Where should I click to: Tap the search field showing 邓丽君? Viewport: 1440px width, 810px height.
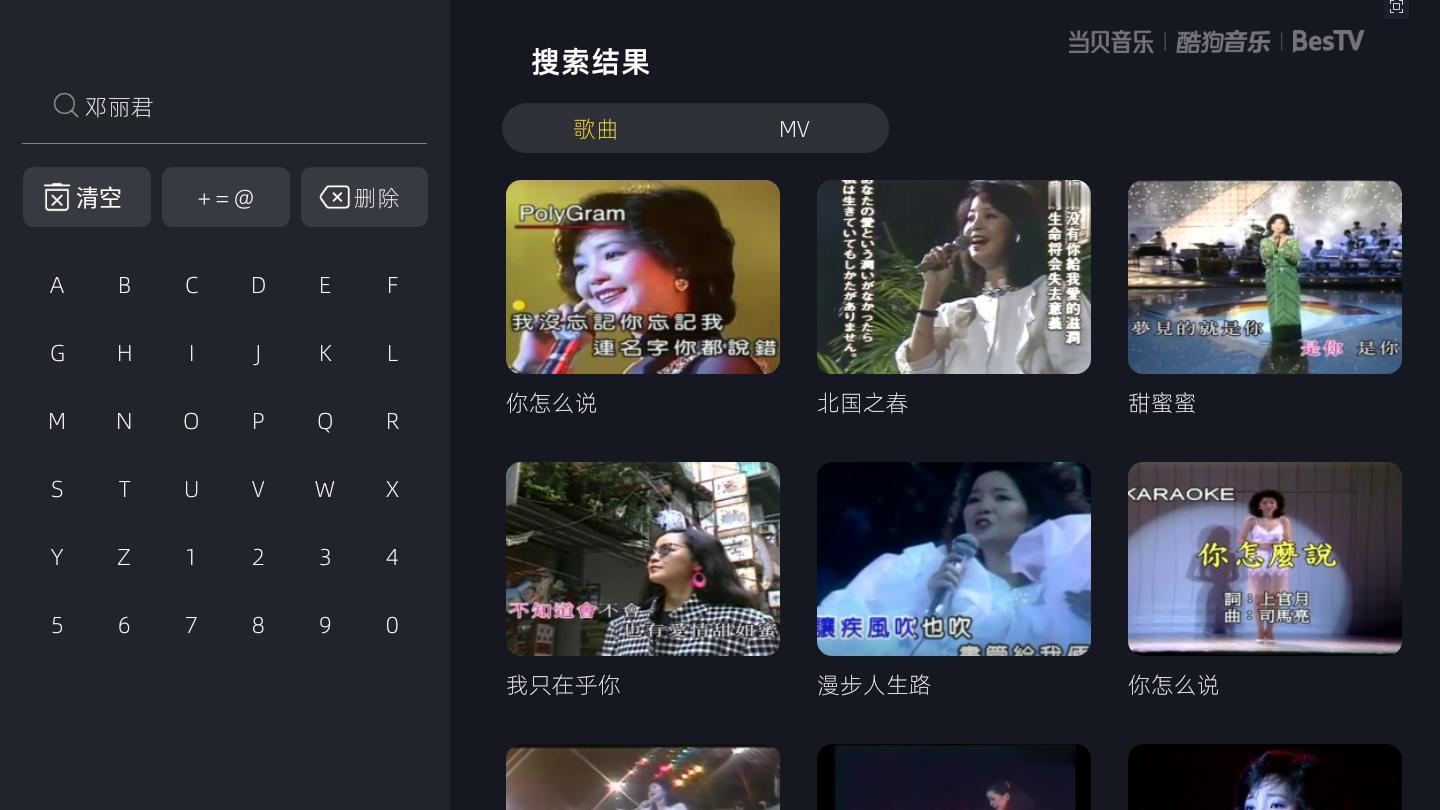pos(224,107)
